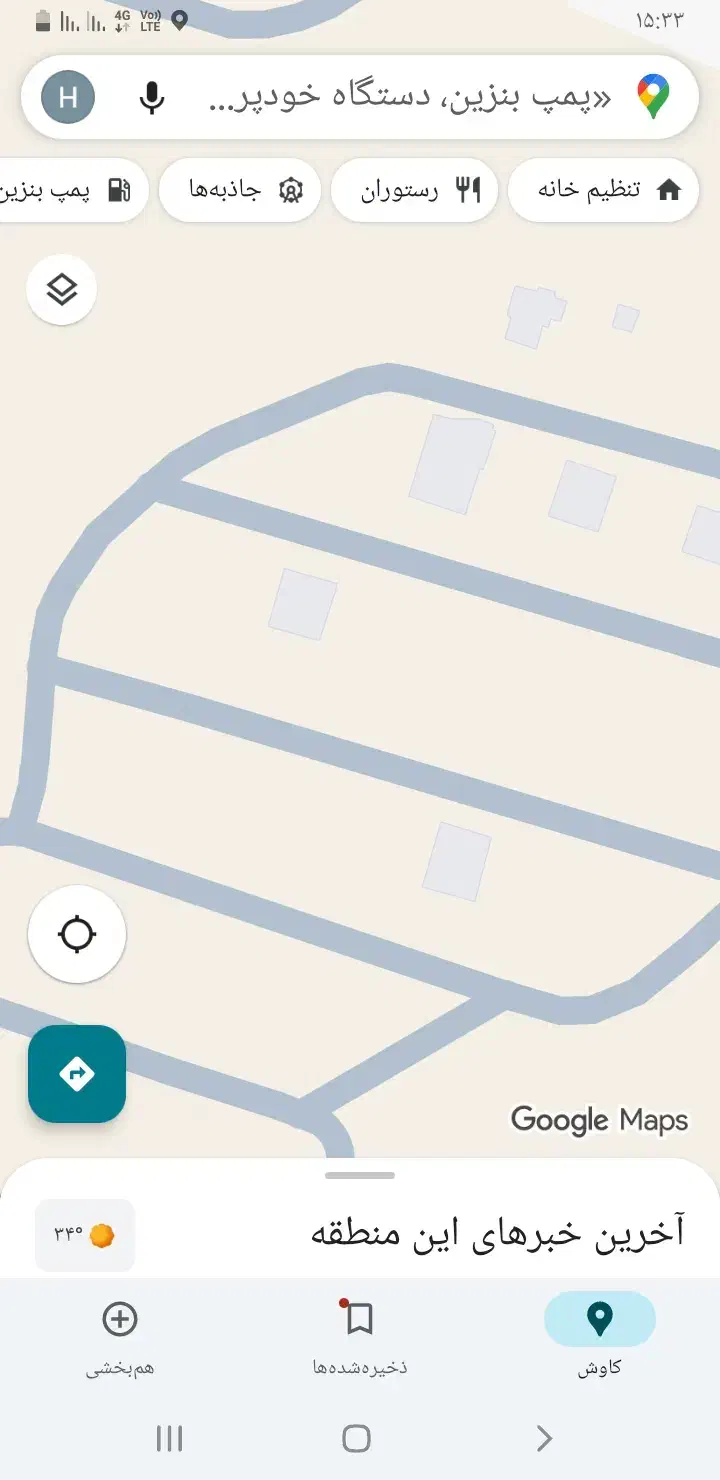Screen dimensions: 720x1480
Task: Open the weather widget showing 34°
Action: [x=84, y=1235]
